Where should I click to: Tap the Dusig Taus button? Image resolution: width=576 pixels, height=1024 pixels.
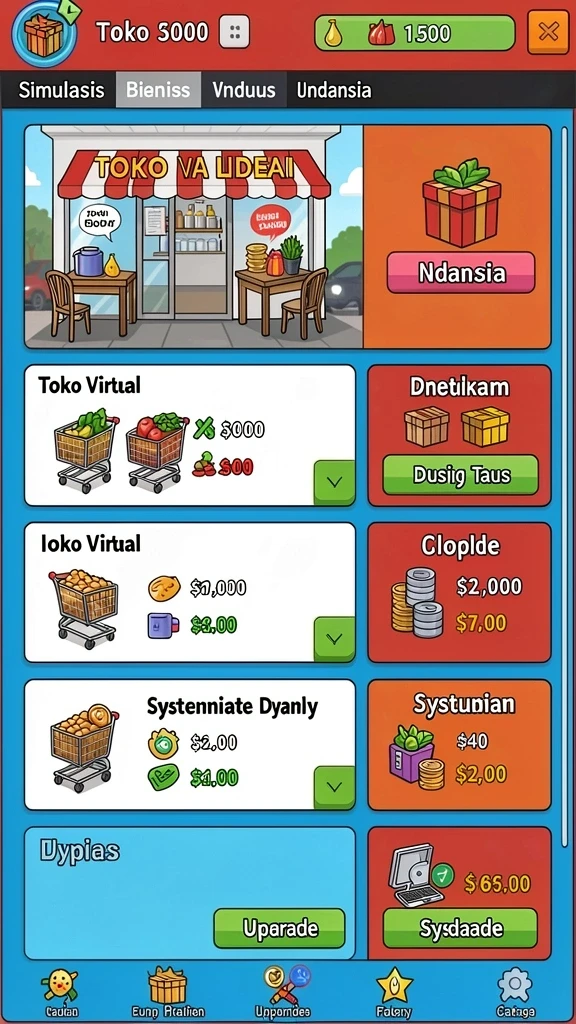pos(460,475)
